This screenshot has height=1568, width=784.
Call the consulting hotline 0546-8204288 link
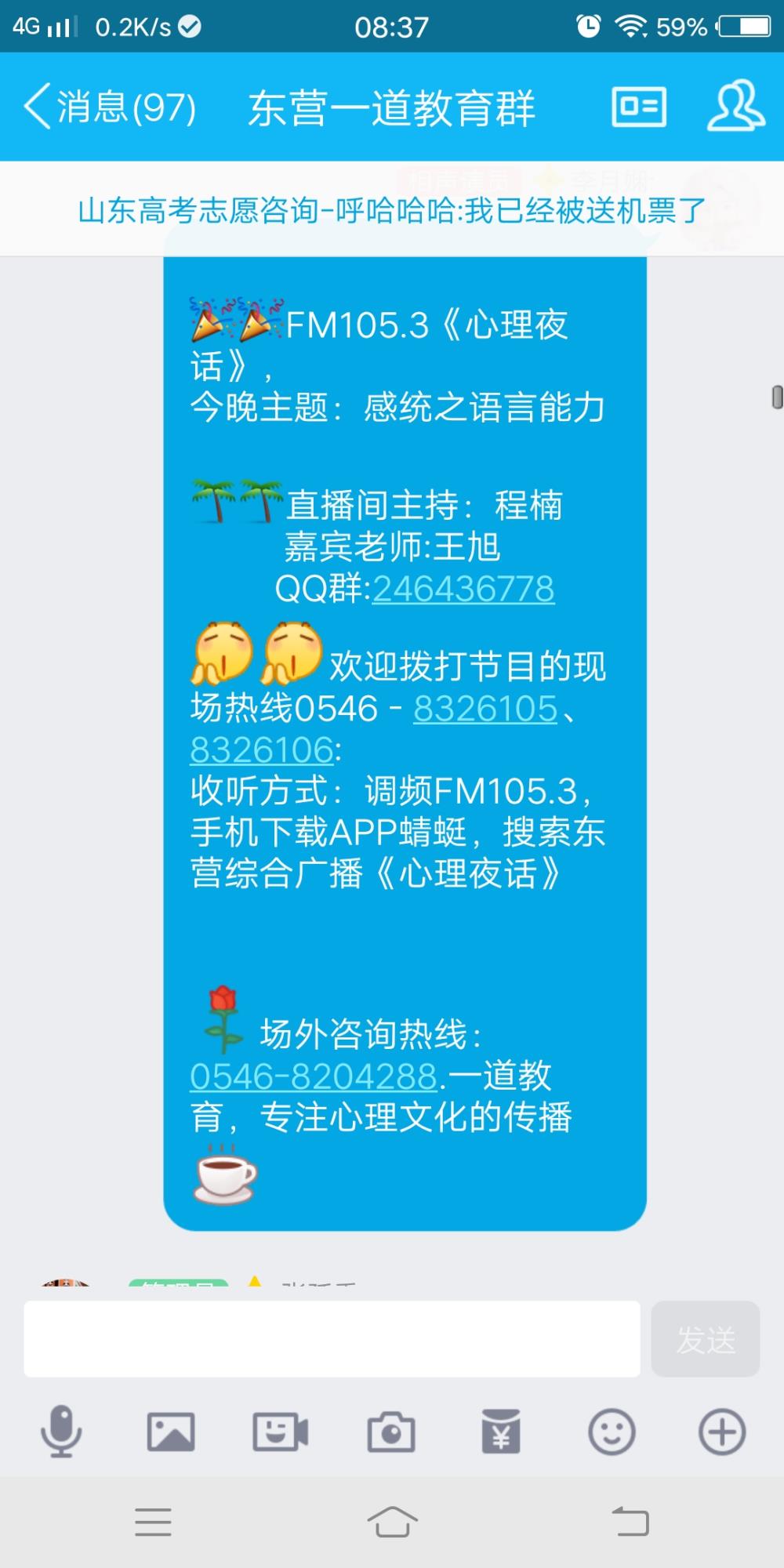point(314,1076)
